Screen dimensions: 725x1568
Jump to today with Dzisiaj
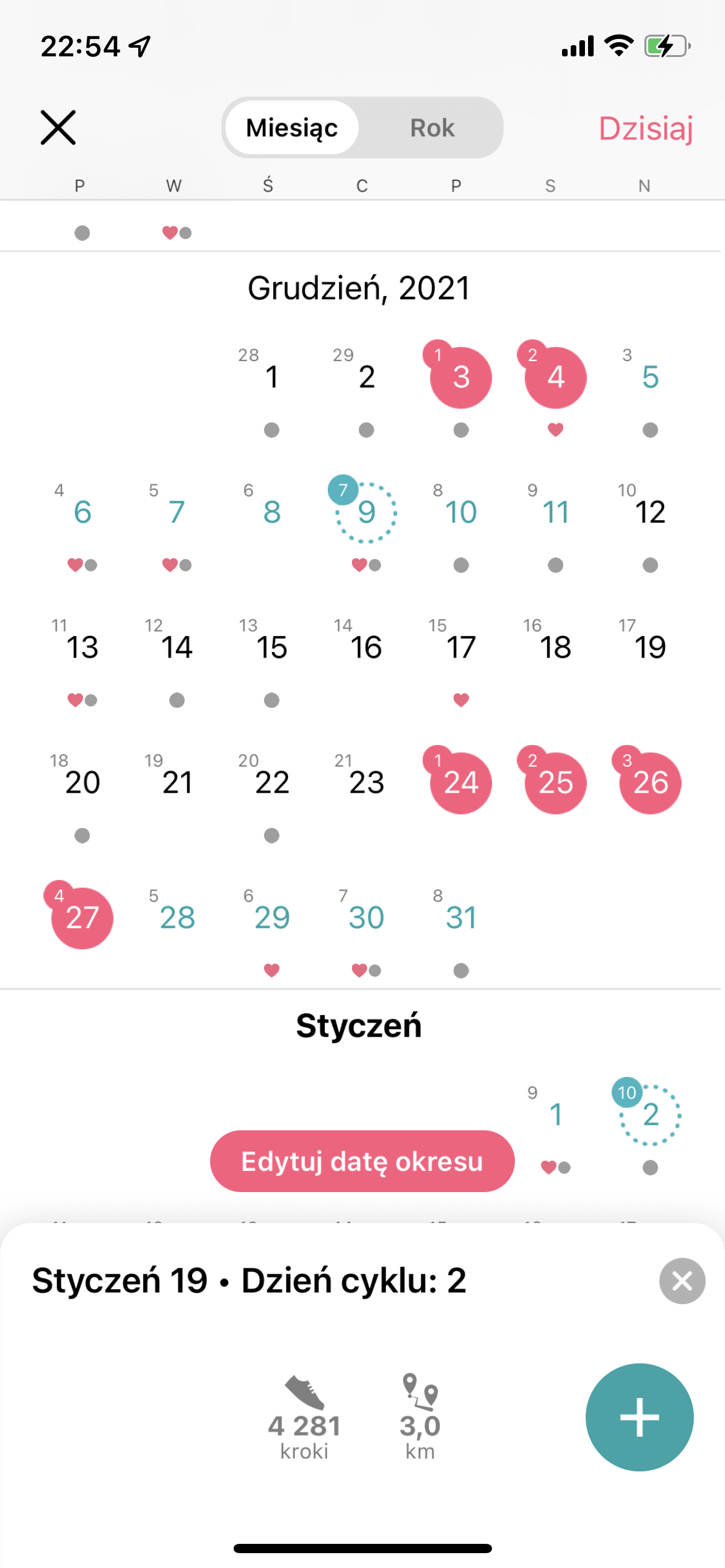point(645,128)
